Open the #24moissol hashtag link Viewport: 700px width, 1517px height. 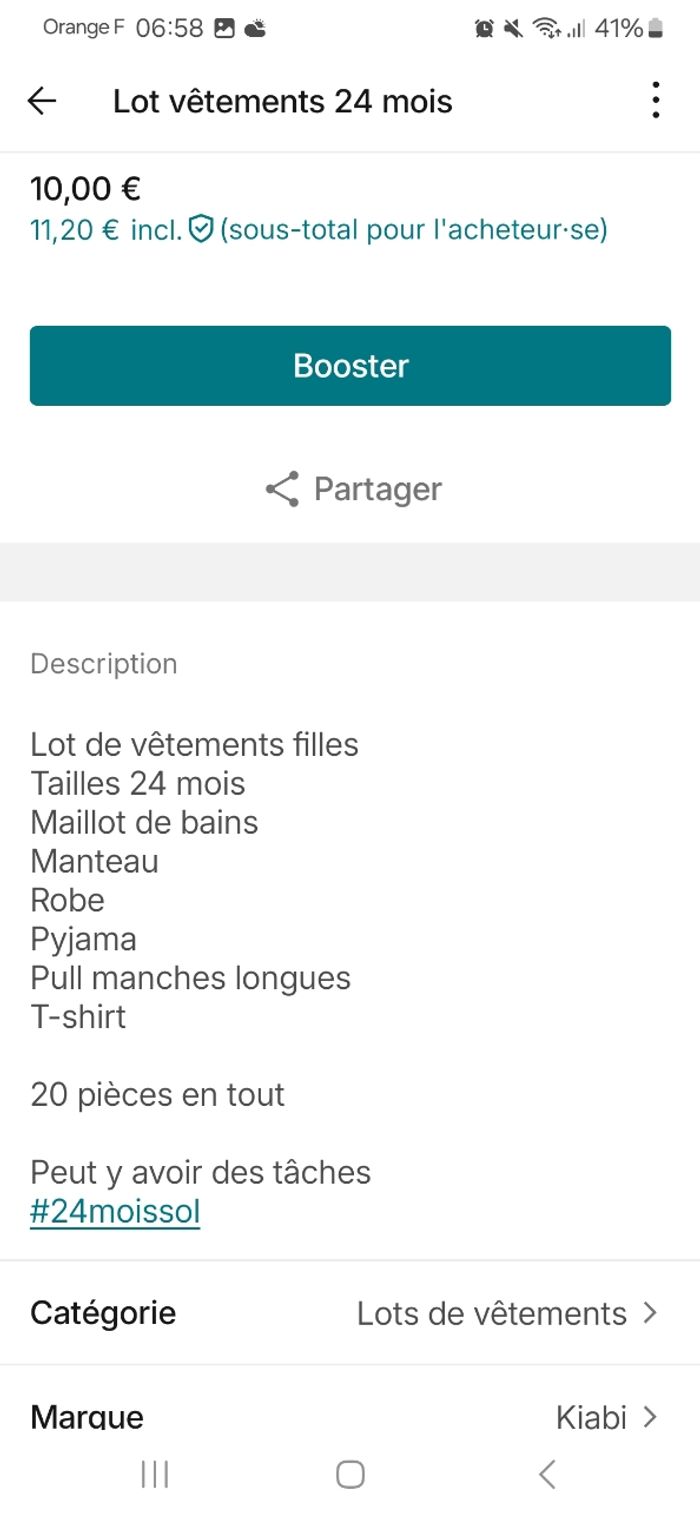[x=115, y=1212]
